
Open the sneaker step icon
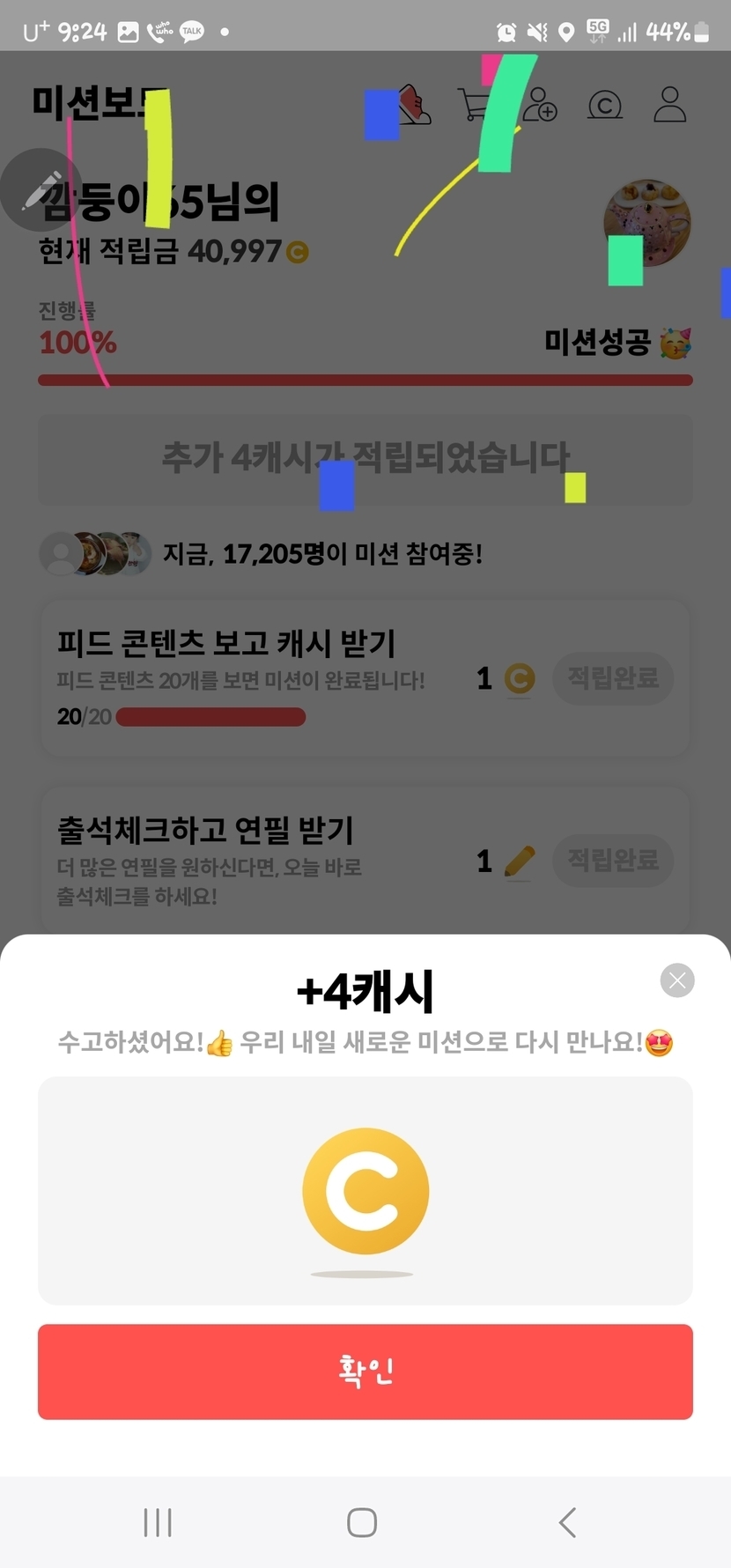[411, 105]
